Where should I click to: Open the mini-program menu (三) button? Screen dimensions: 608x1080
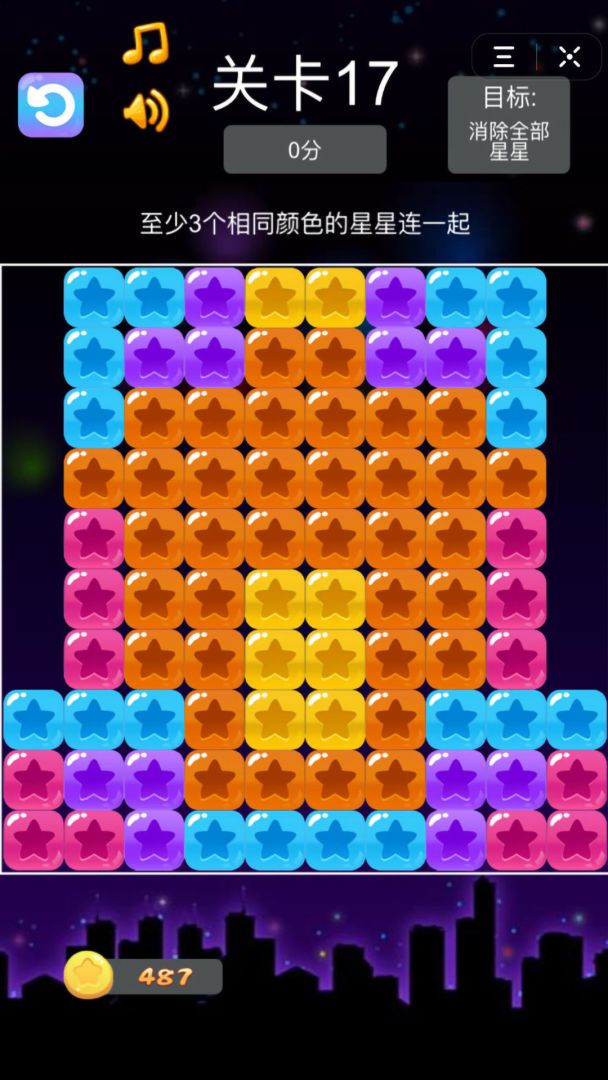pyautogui.click(x=504, y=57)
